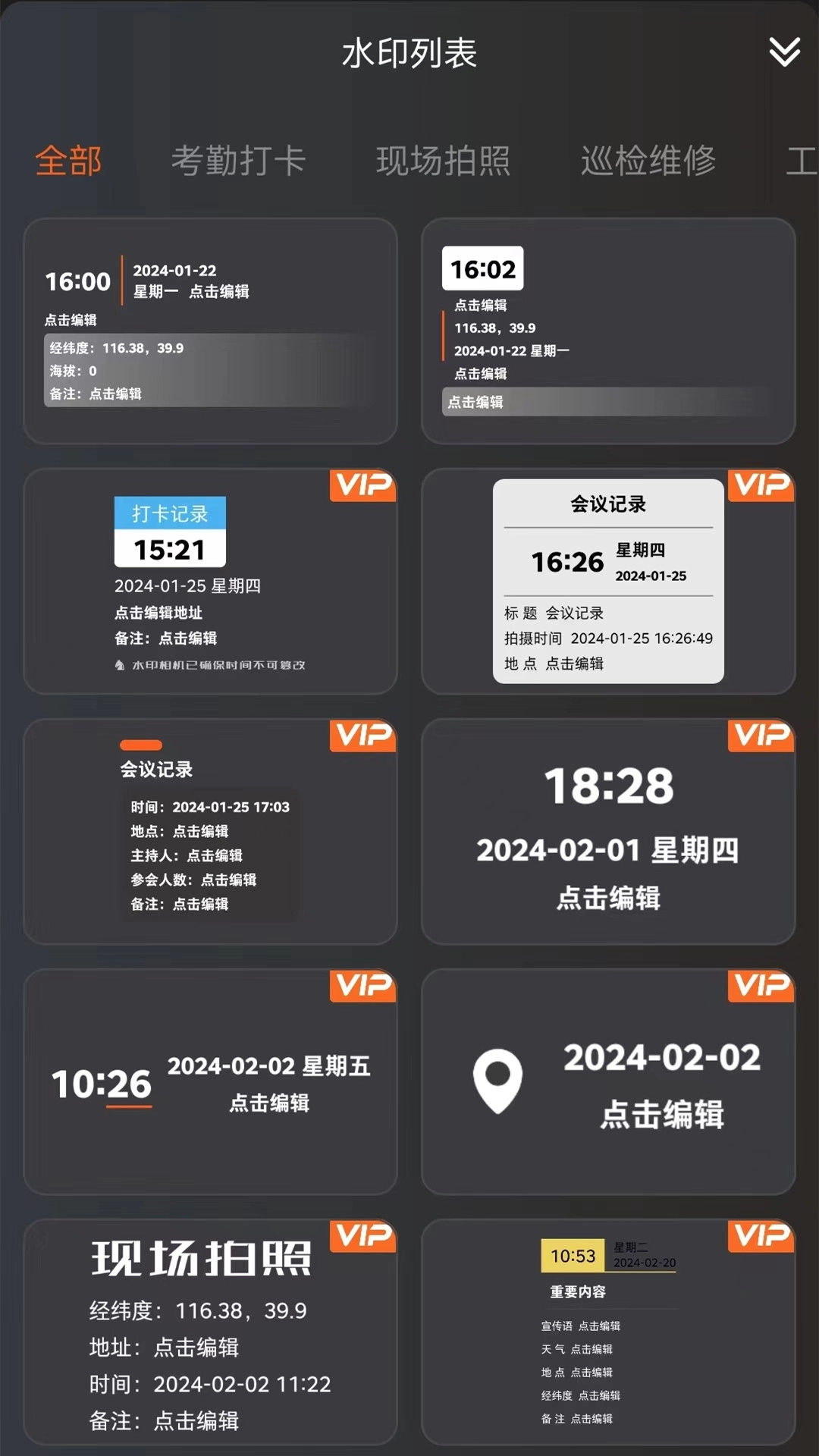Switch to the 现场拍照 tab

click(x=443, y=161)
